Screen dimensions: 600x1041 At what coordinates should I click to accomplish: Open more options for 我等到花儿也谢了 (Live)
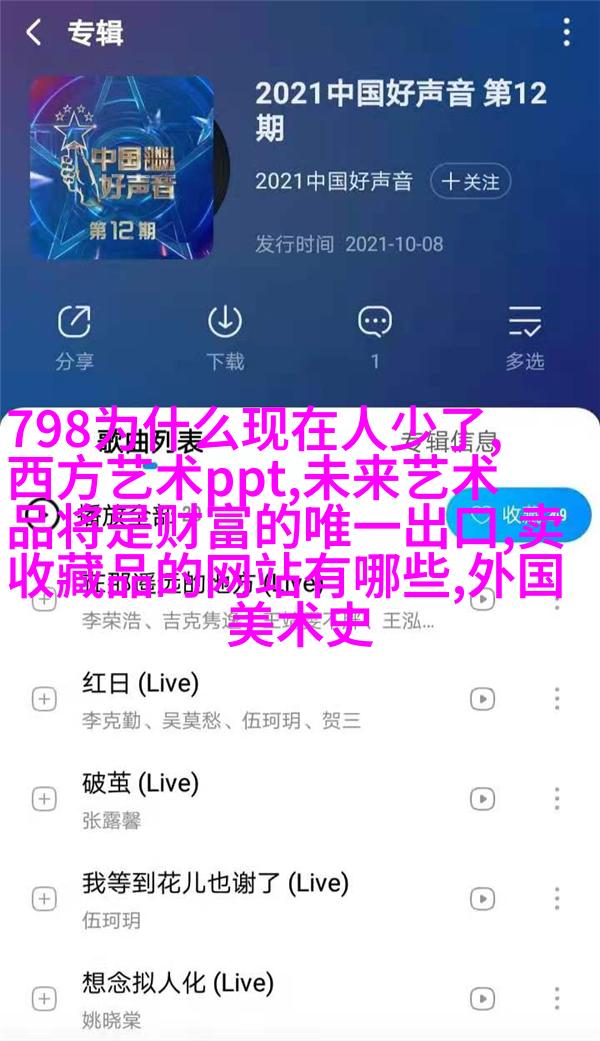click(557, 898)
